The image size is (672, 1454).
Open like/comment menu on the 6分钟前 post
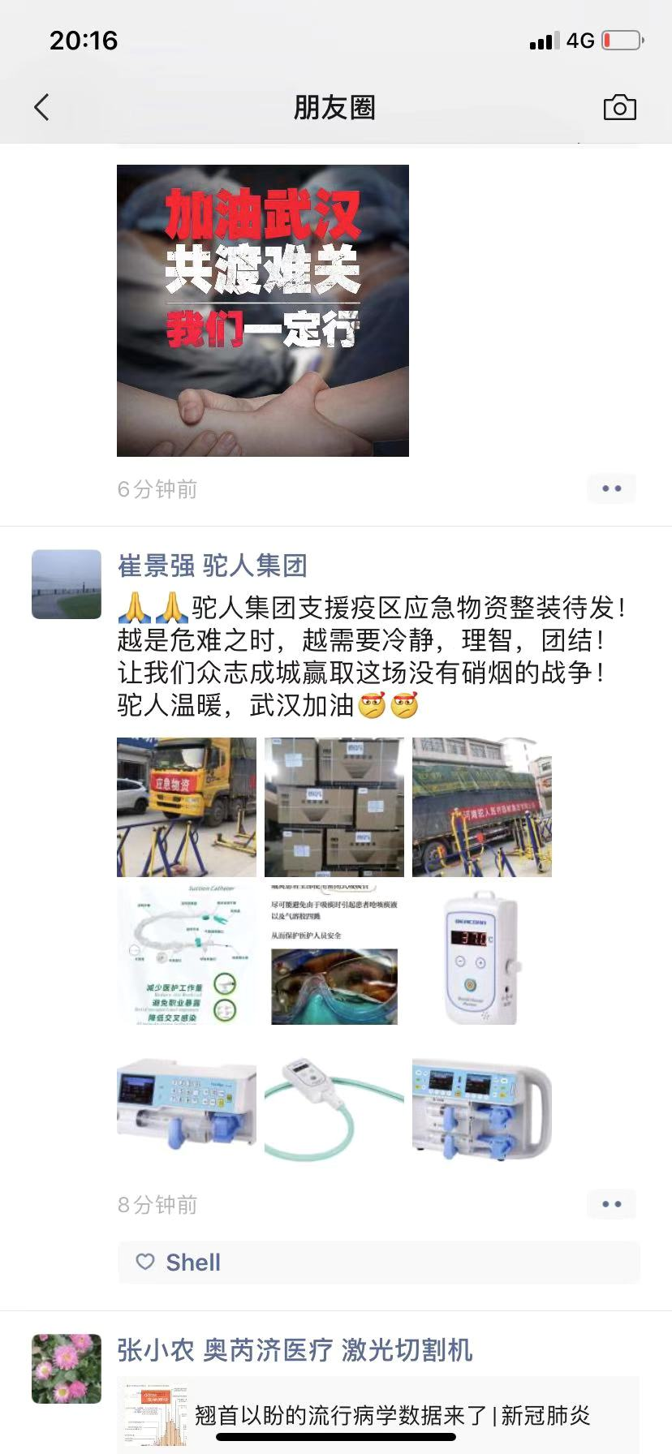click(611, 488)
